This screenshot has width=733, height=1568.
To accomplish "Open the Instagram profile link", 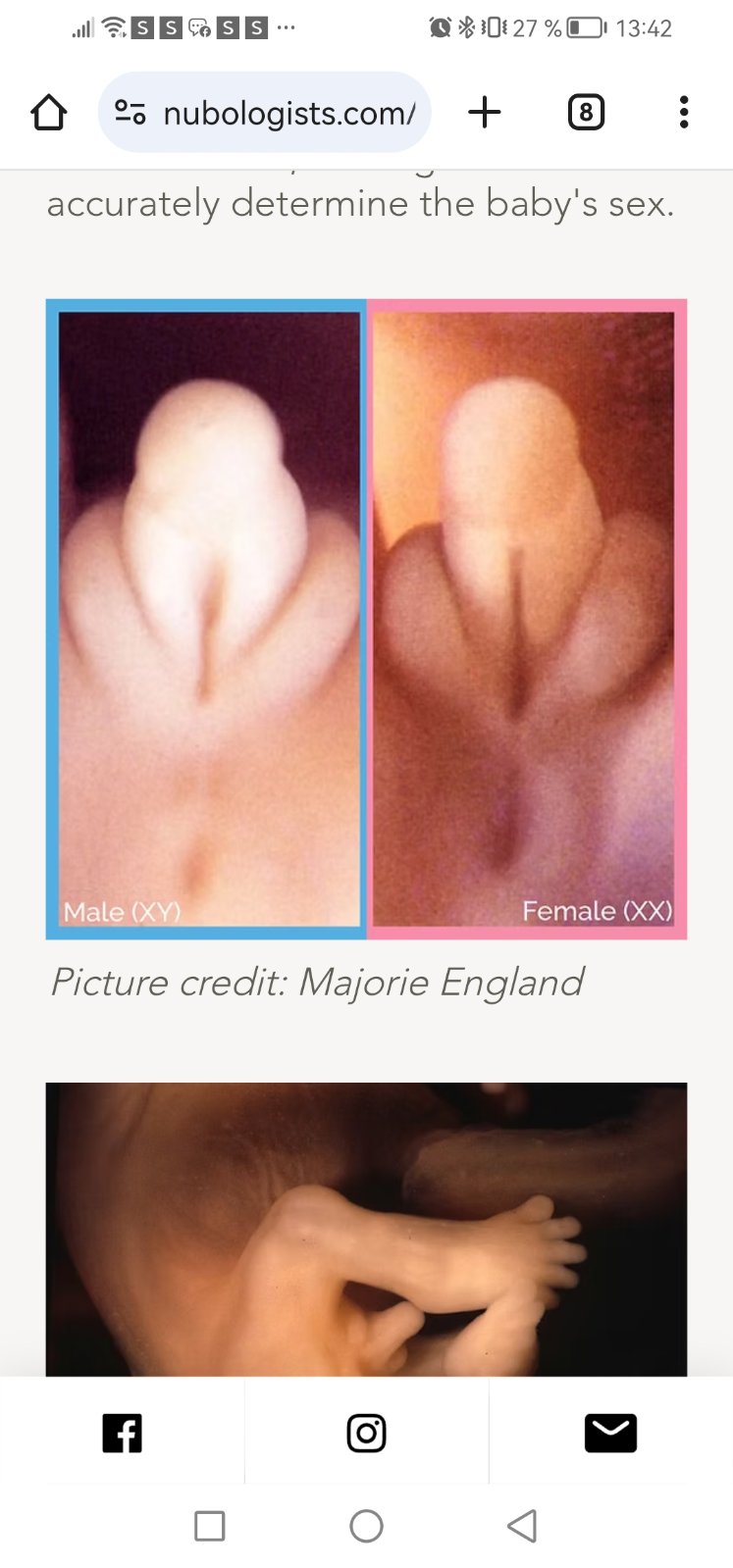I will pyautogui.click(x=366, y=1433).
